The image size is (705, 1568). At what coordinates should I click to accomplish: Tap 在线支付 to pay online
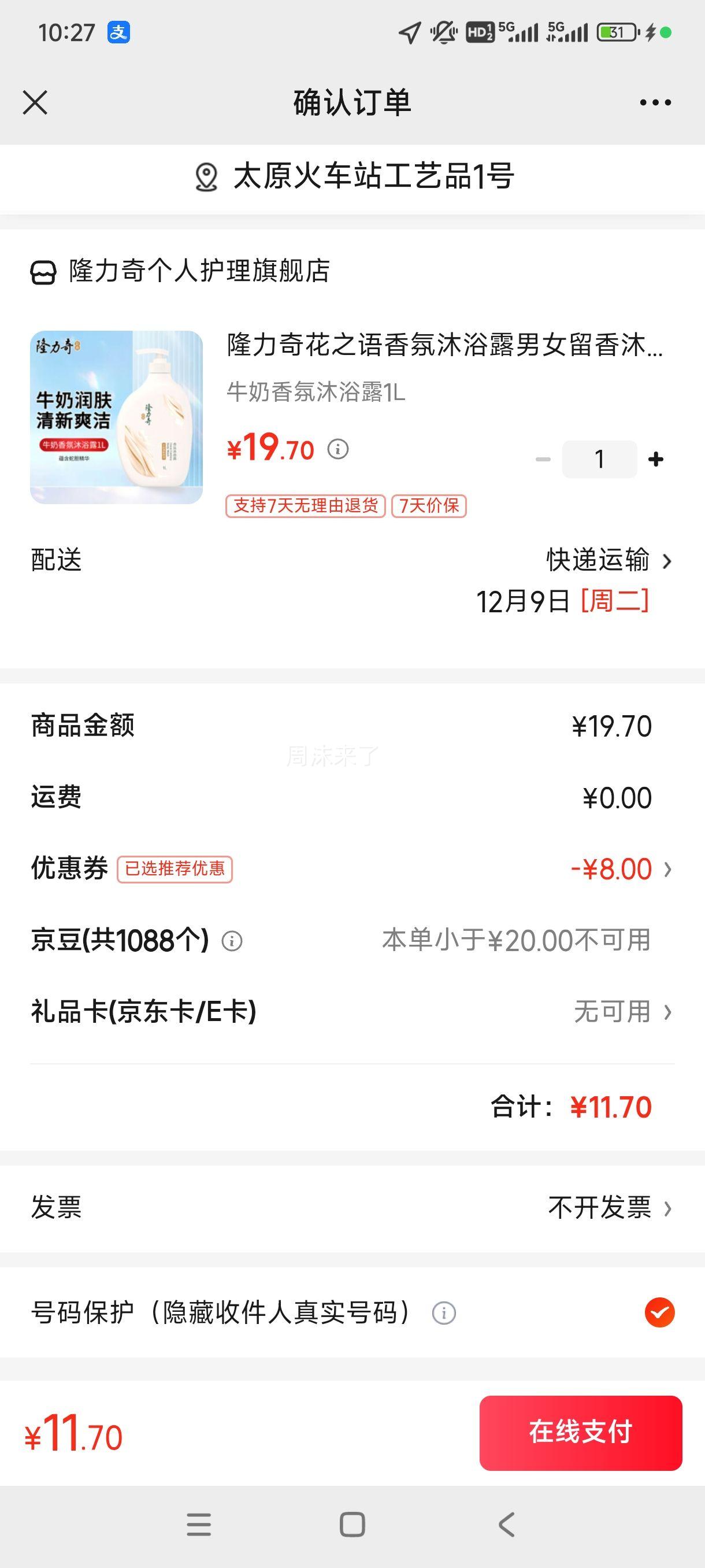[x=580, y=1432]
